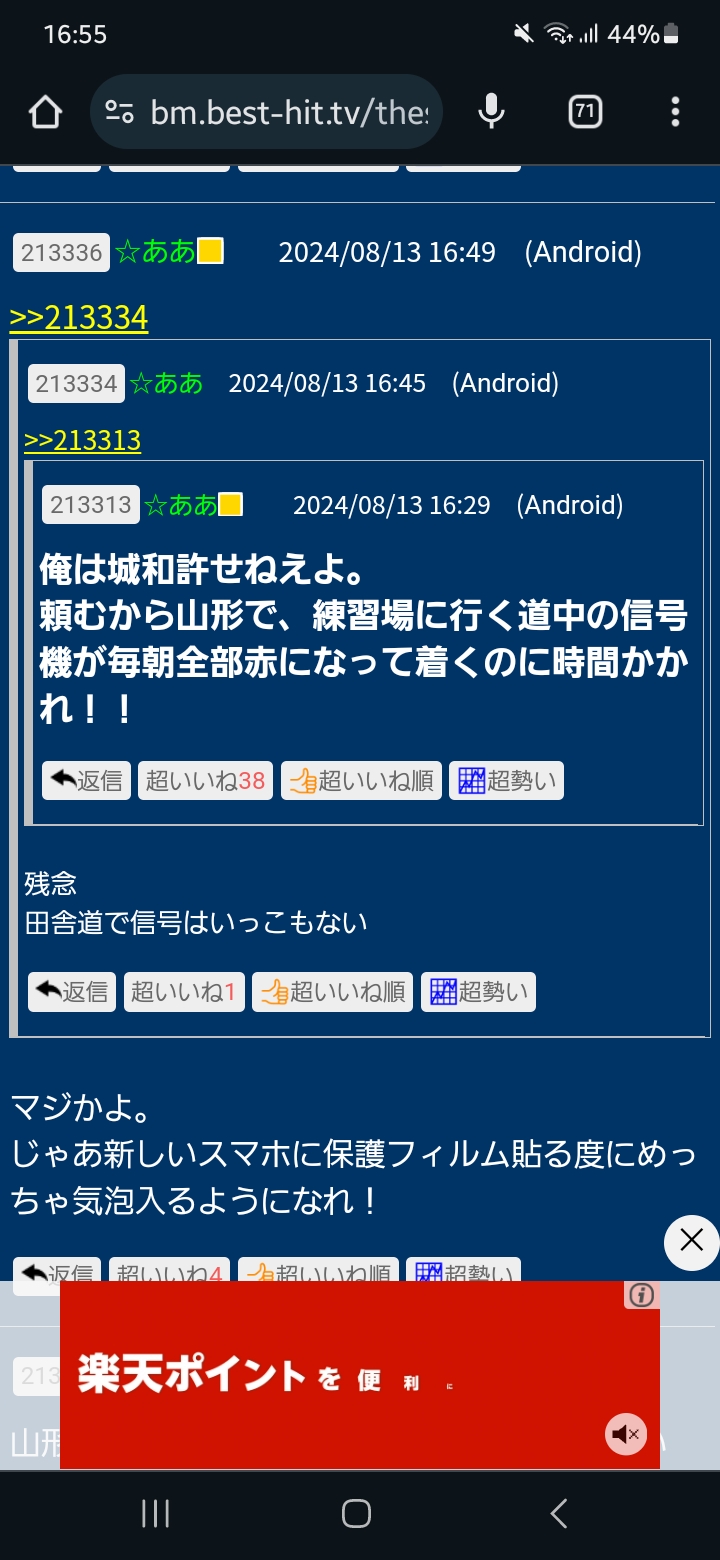Open recent apps from navigation bar
720x1560 pixels.
[155, 1513]
